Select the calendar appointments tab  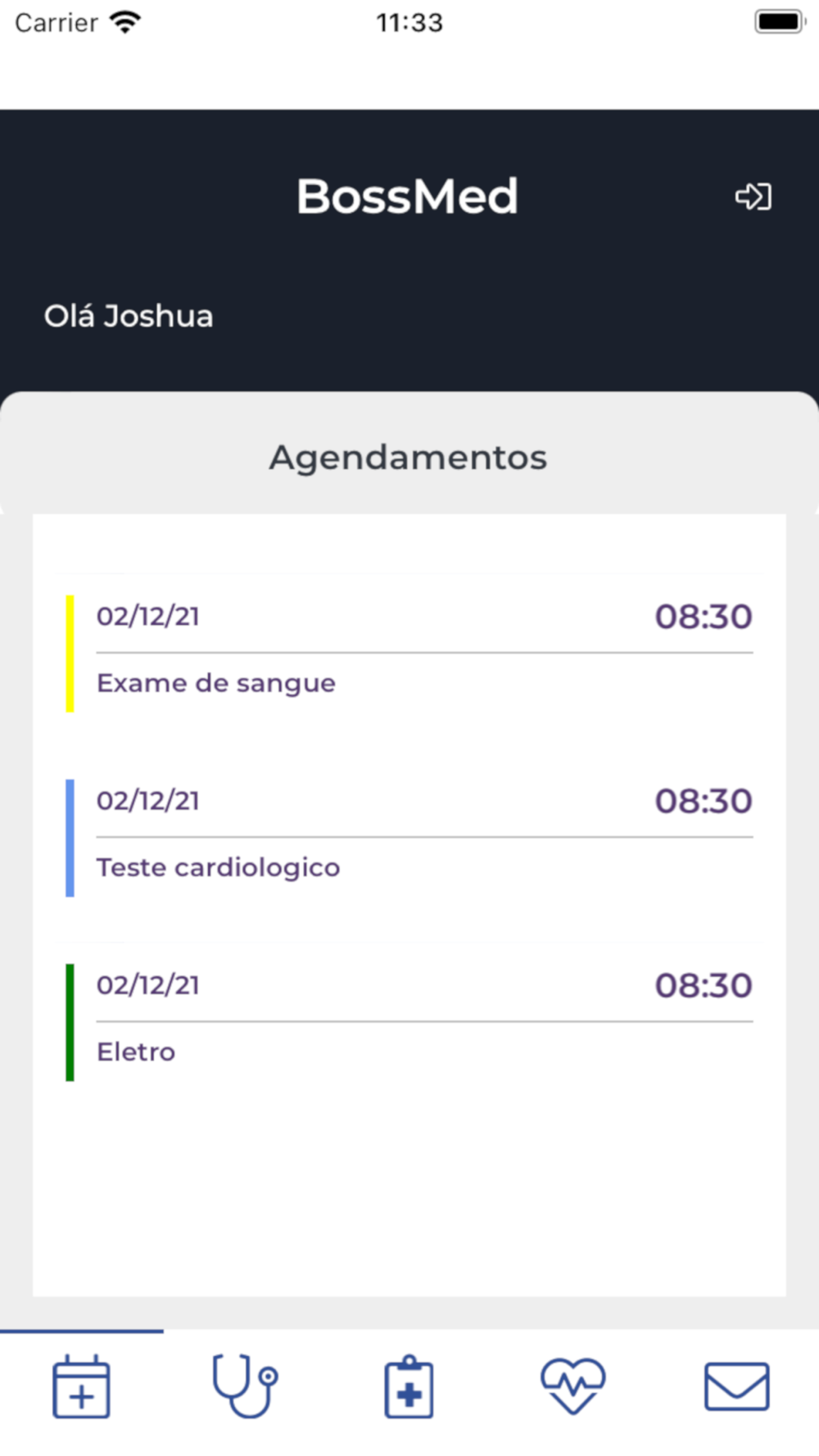click(x=81, y=1387)
